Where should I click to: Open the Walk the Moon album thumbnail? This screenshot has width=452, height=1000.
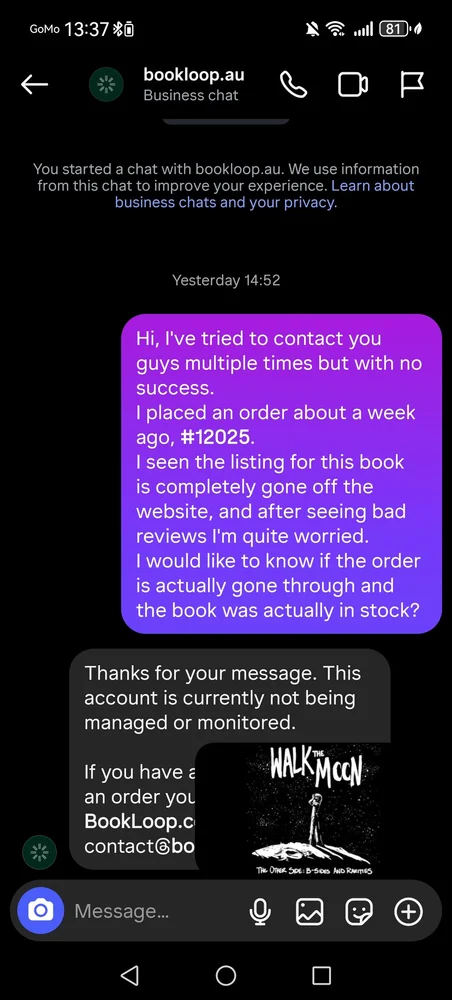pyautogui.click(x=293, y=810)
